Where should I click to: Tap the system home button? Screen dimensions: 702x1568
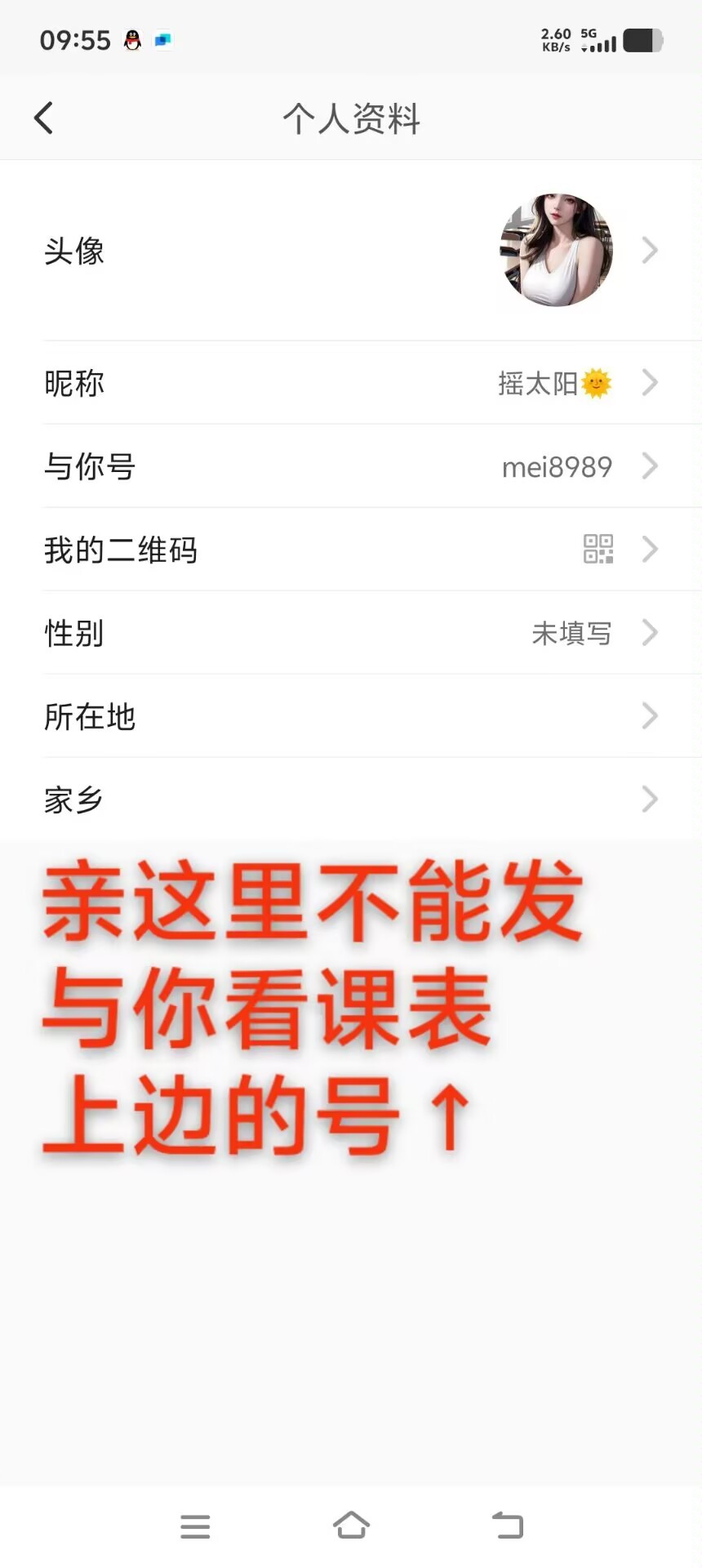click(x=351, y=1525)
